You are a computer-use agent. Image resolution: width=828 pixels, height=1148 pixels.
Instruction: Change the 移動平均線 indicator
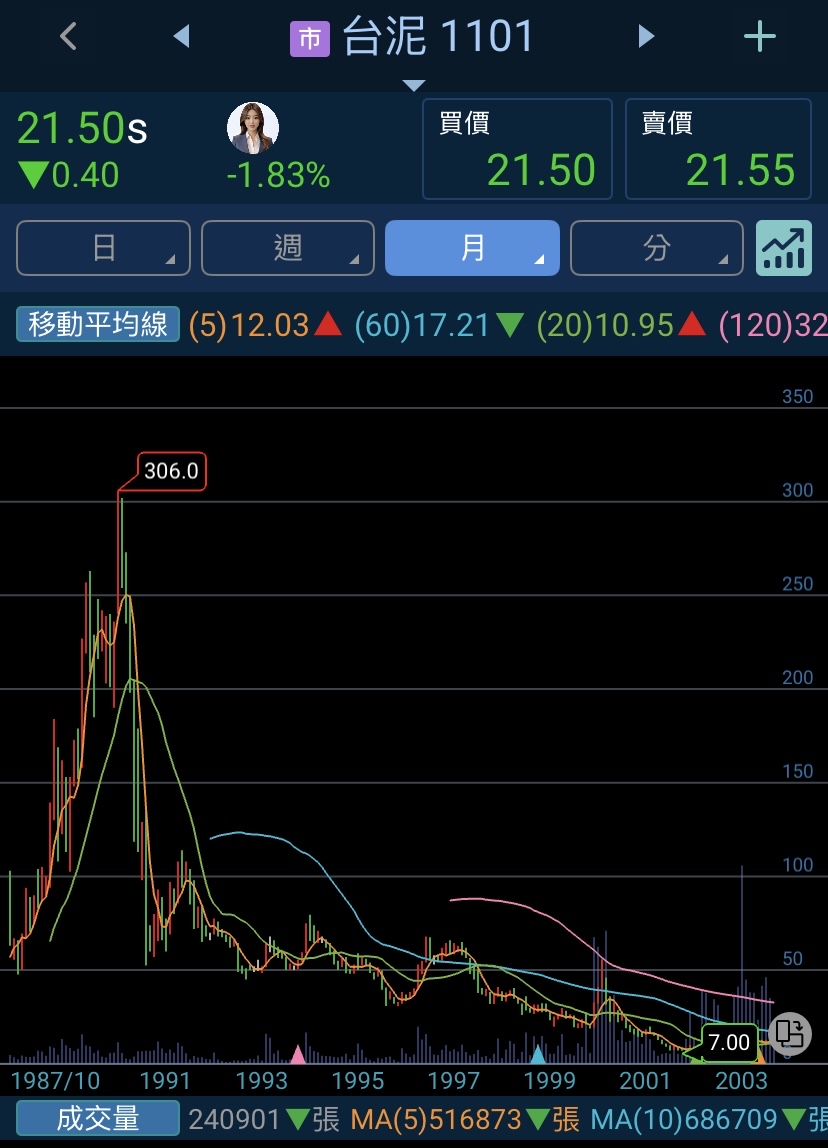(x=98, y=325)
